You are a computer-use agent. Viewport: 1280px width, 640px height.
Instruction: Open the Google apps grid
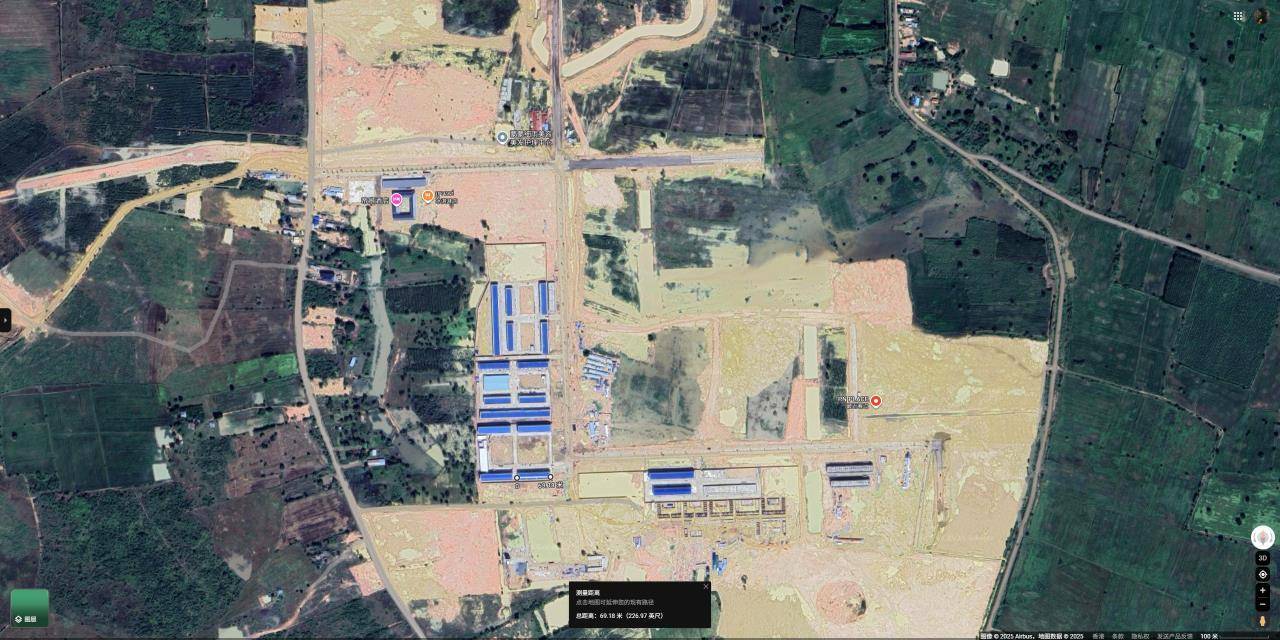[x=1239, y=16]
